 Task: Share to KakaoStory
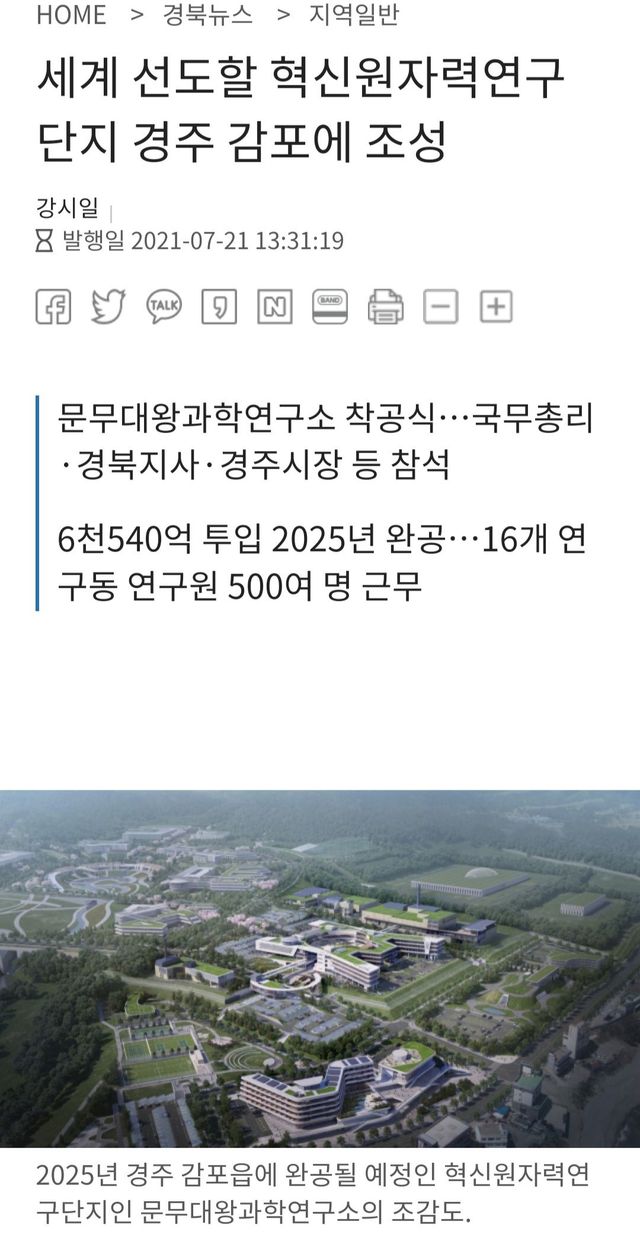[x=219, y=306]
